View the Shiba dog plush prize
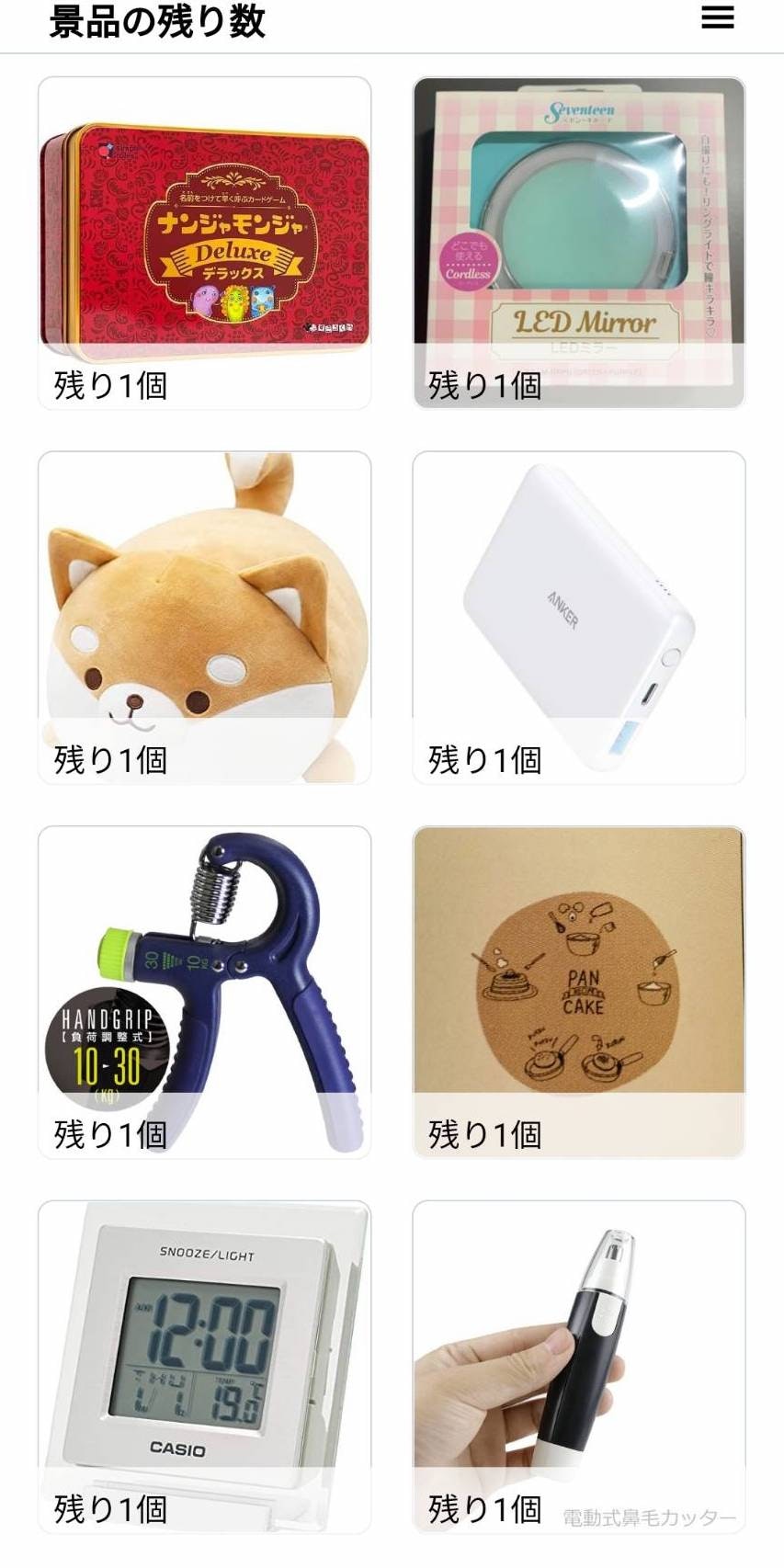784x1568 pixels. pos(204,618)
